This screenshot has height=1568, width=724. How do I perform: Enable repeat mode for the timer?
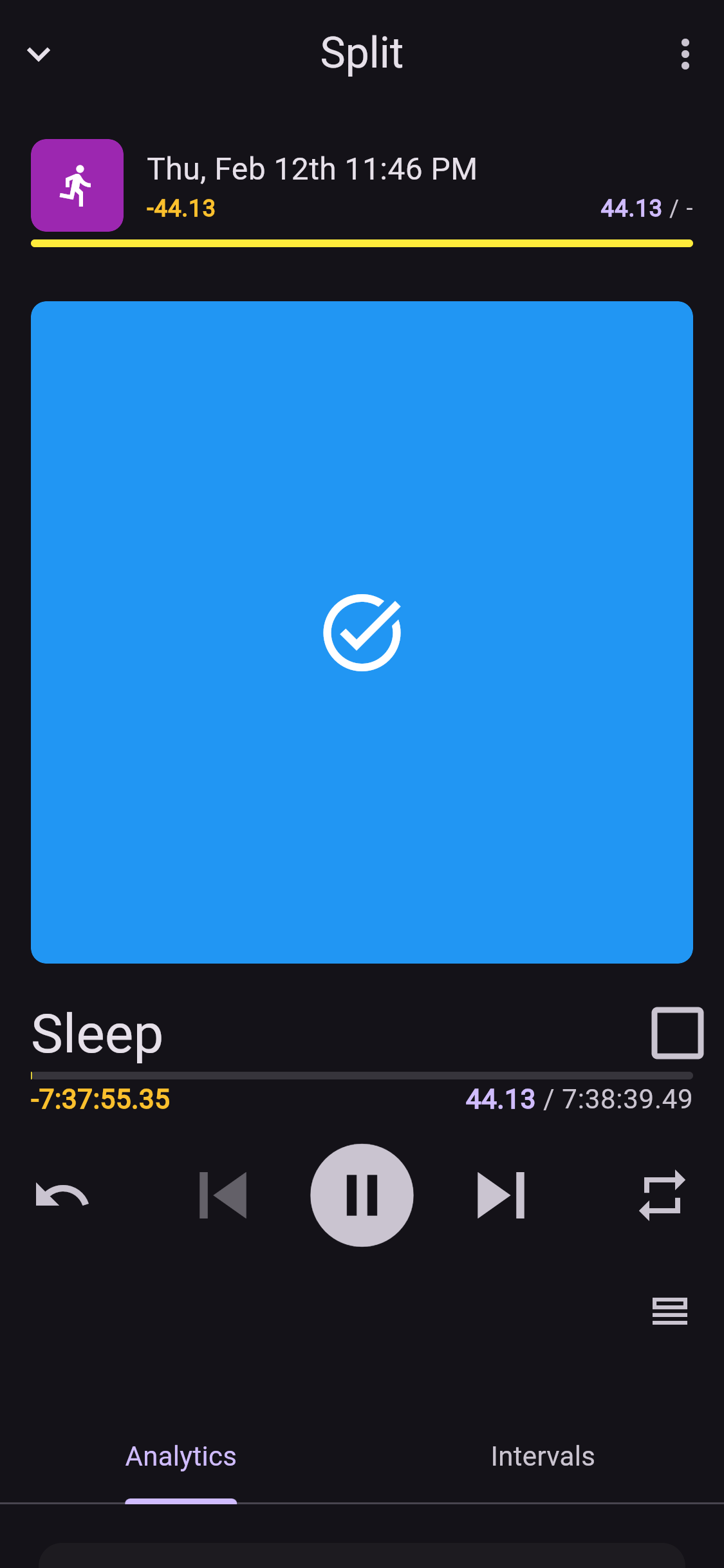tap(662, 1195)
